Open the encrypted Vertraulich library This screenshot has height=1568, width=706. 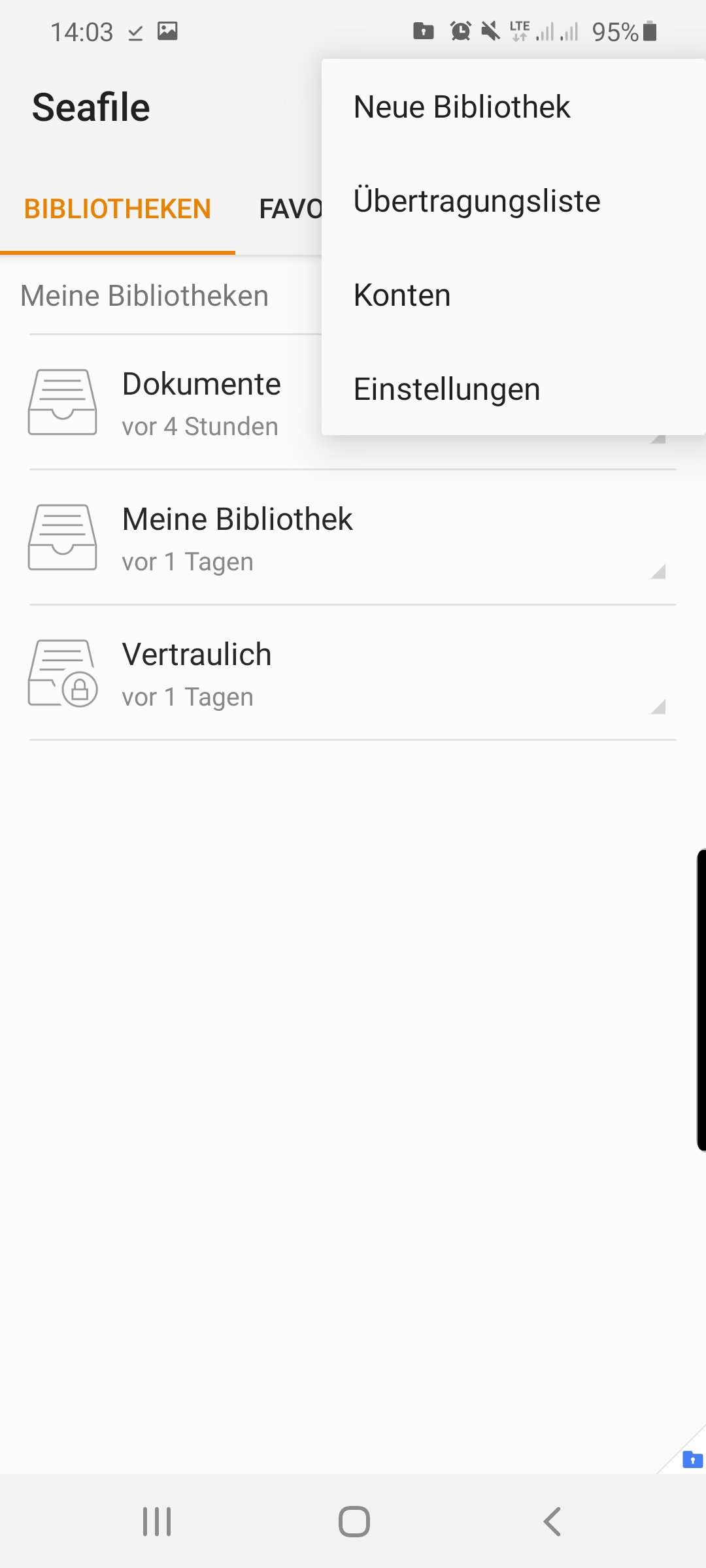click(196, 674)
